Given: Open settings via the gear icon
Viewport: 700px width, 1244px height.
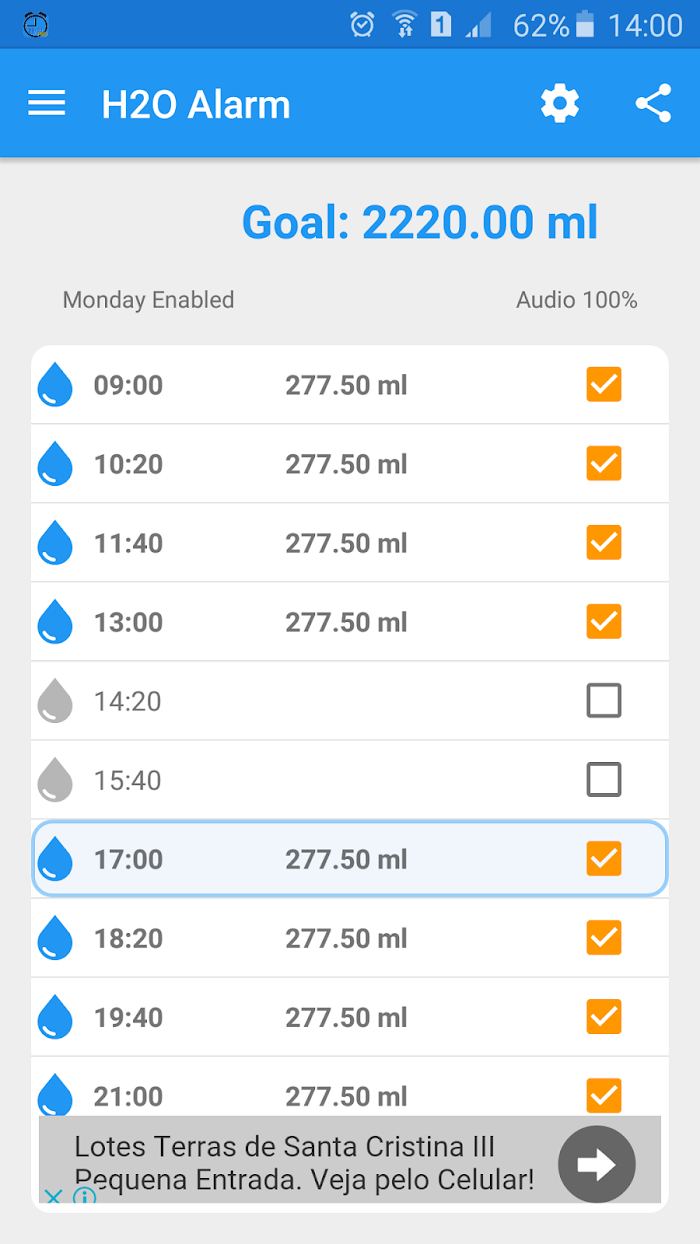Looking at the screenshot, I should pos(560,104).
